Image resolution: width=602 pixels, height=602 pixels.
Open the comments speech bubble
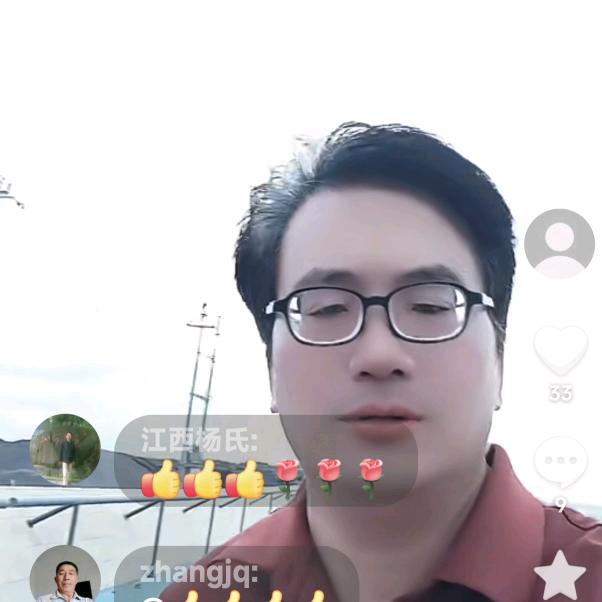point(560,461)
